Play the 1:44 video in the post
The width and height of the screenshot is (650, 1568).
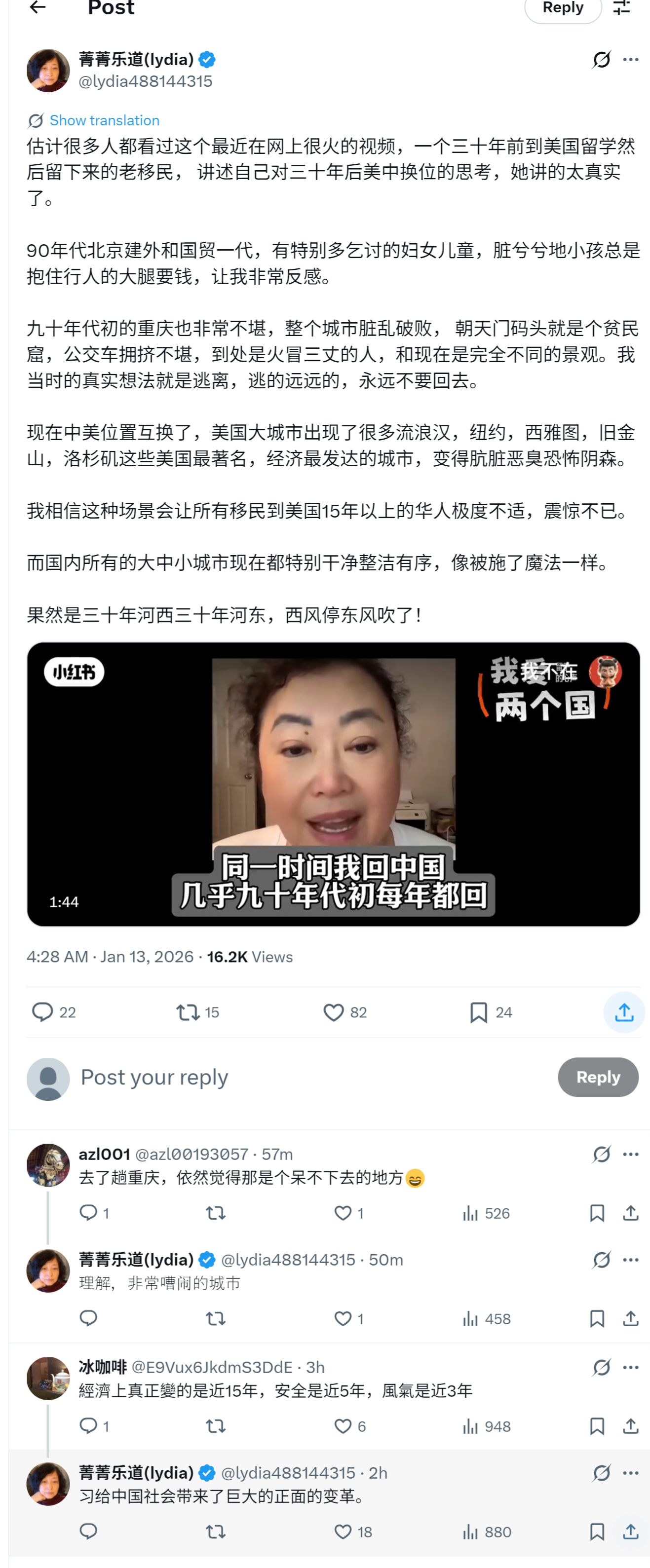click(x=333, y=784)
